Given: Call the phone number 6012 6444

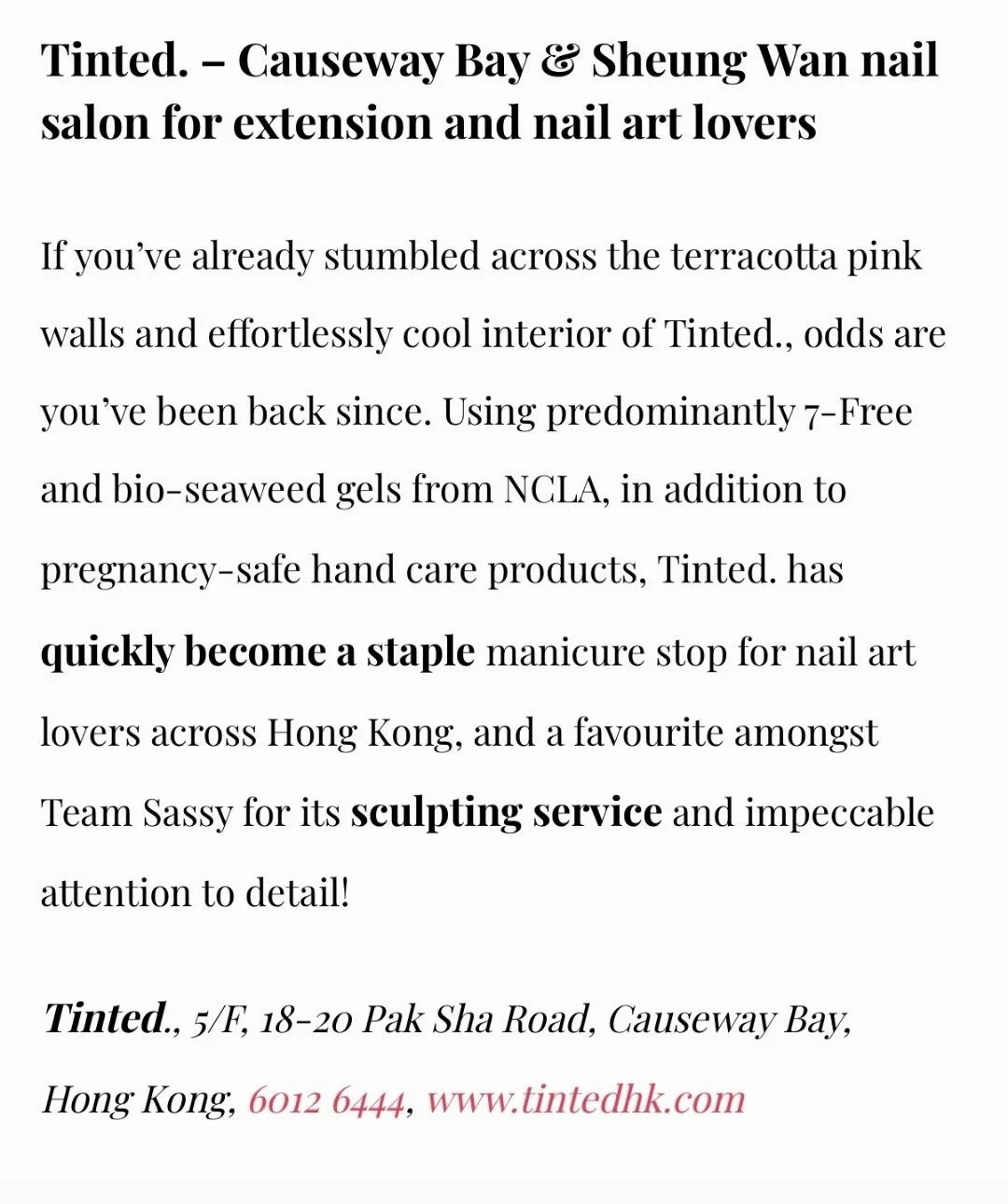Looking at the screenshot, I should click(x=327, y=1100).
